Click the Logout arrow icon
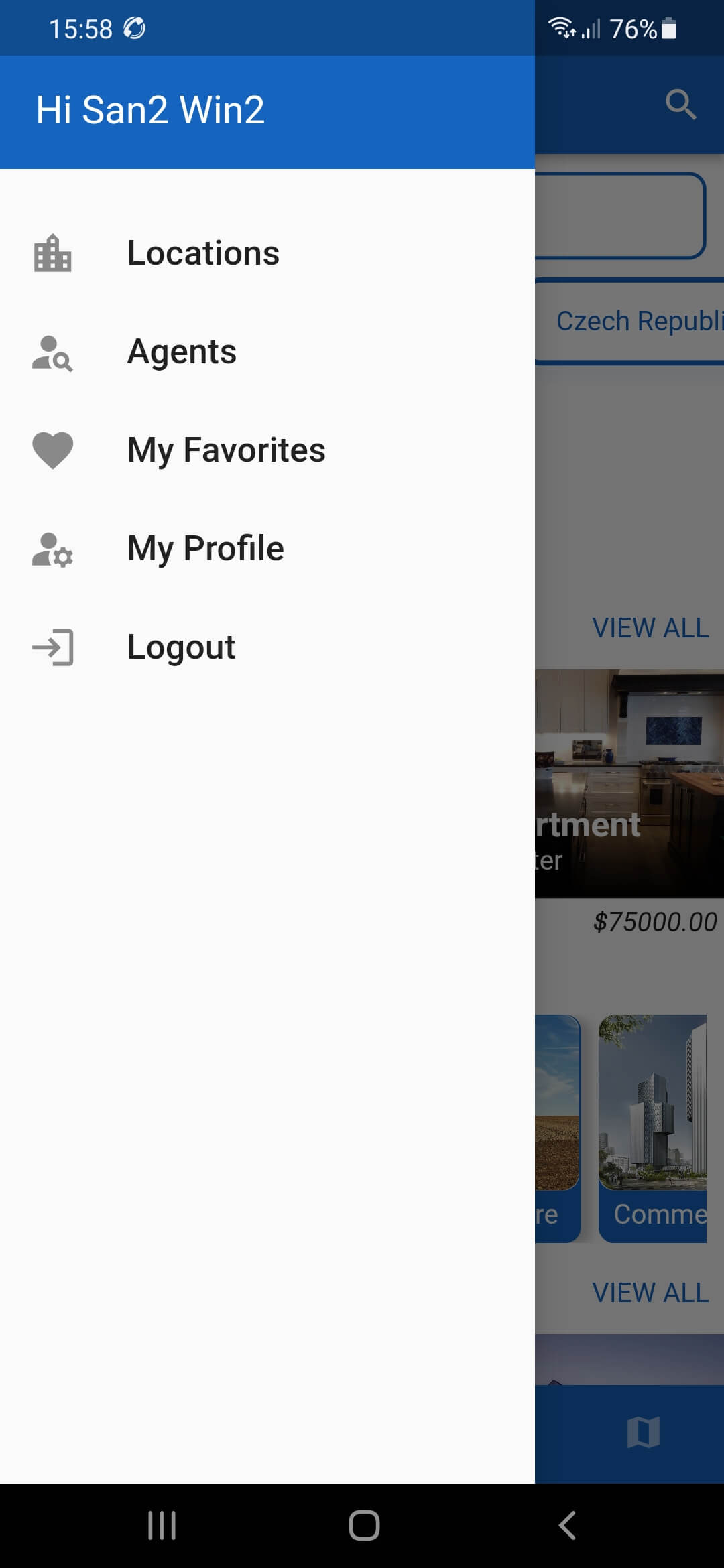 tap(54, 647)
